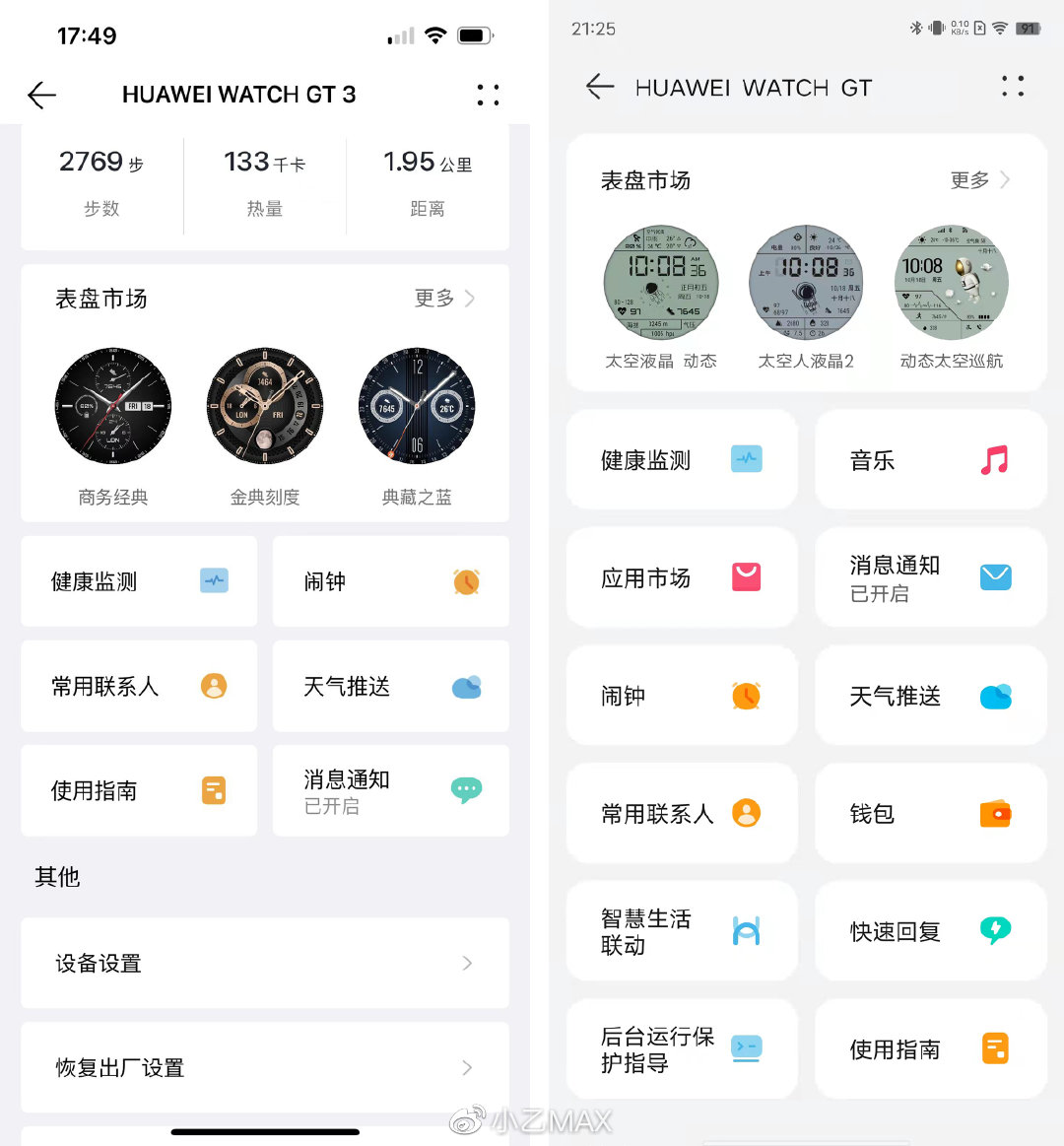Image resolution: width=1064 pixels, height=1146 pixels.
Task: Open the 音乐 music note icon
Action: click(x=996, y=459)
